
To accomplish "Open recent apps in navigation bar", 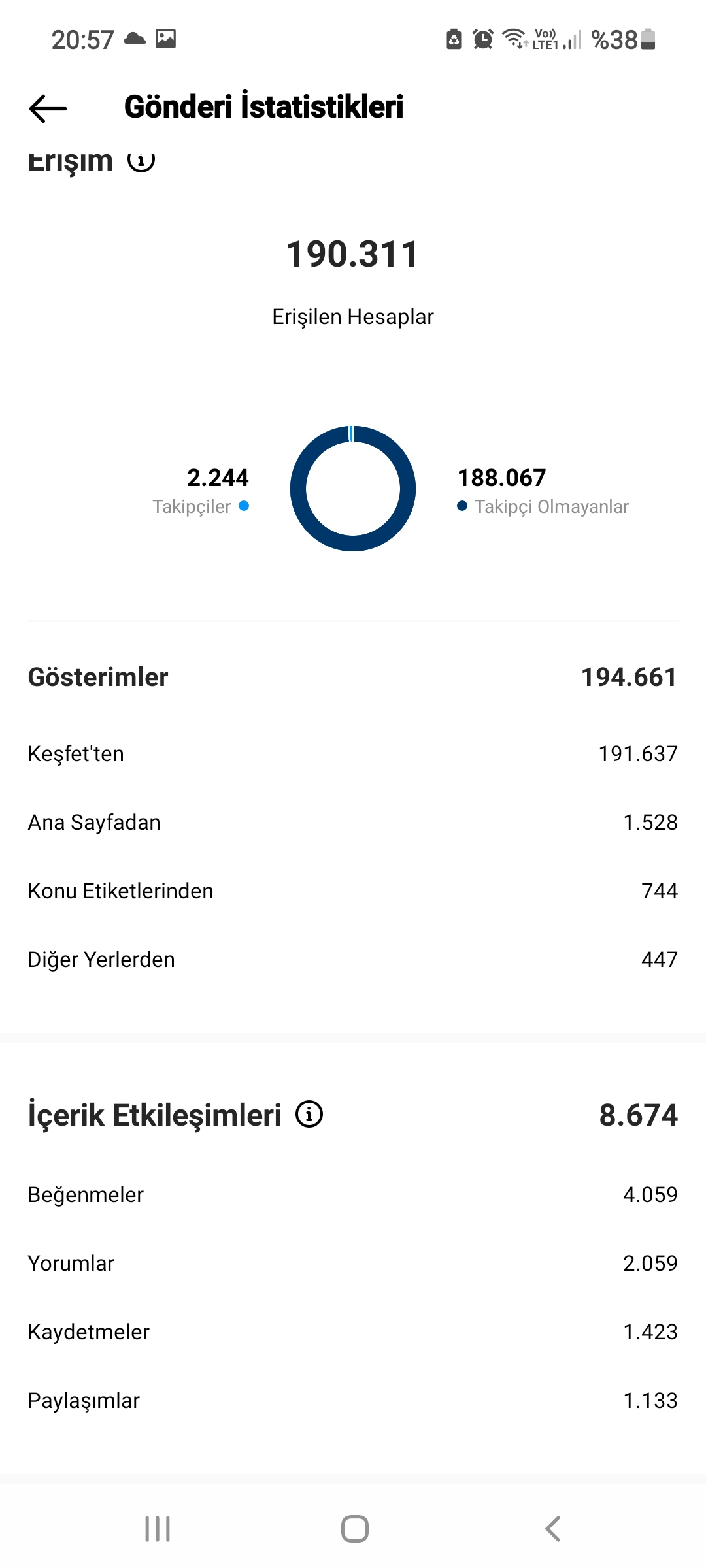I will (158, 1529).
